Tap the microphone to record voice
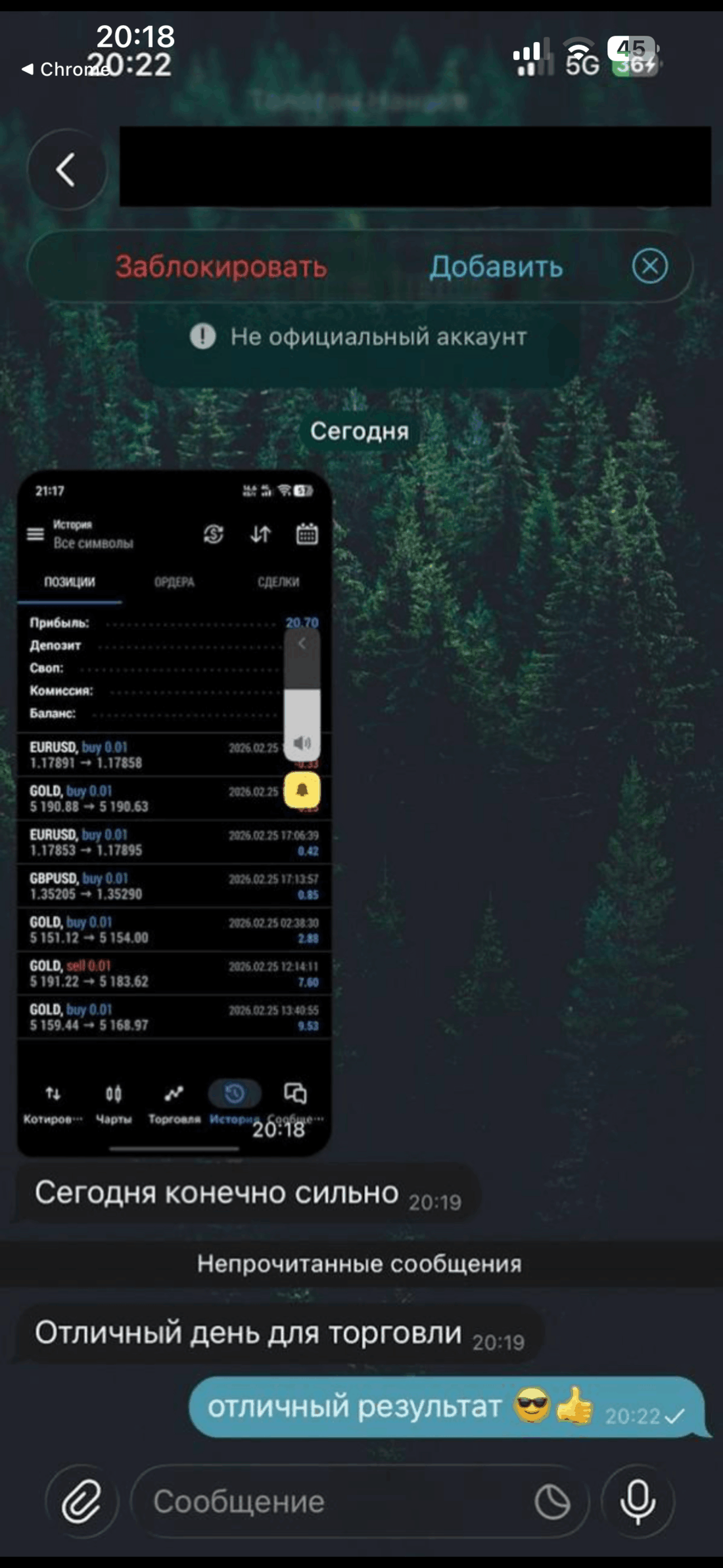Image resolution: width=723 pixels, height=1568 pixels. (638, 1502)
